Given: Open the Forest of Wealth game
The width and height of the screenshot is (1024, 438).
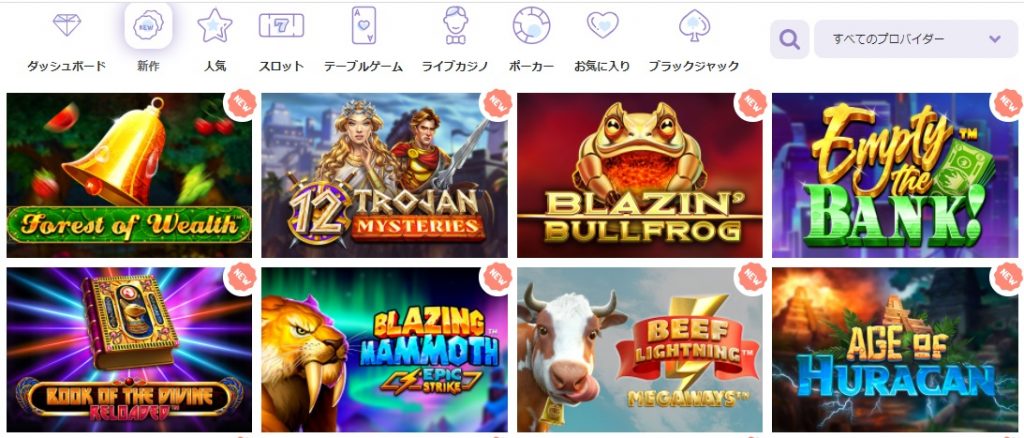Looking at the screenshot, I should coord(129,176).
